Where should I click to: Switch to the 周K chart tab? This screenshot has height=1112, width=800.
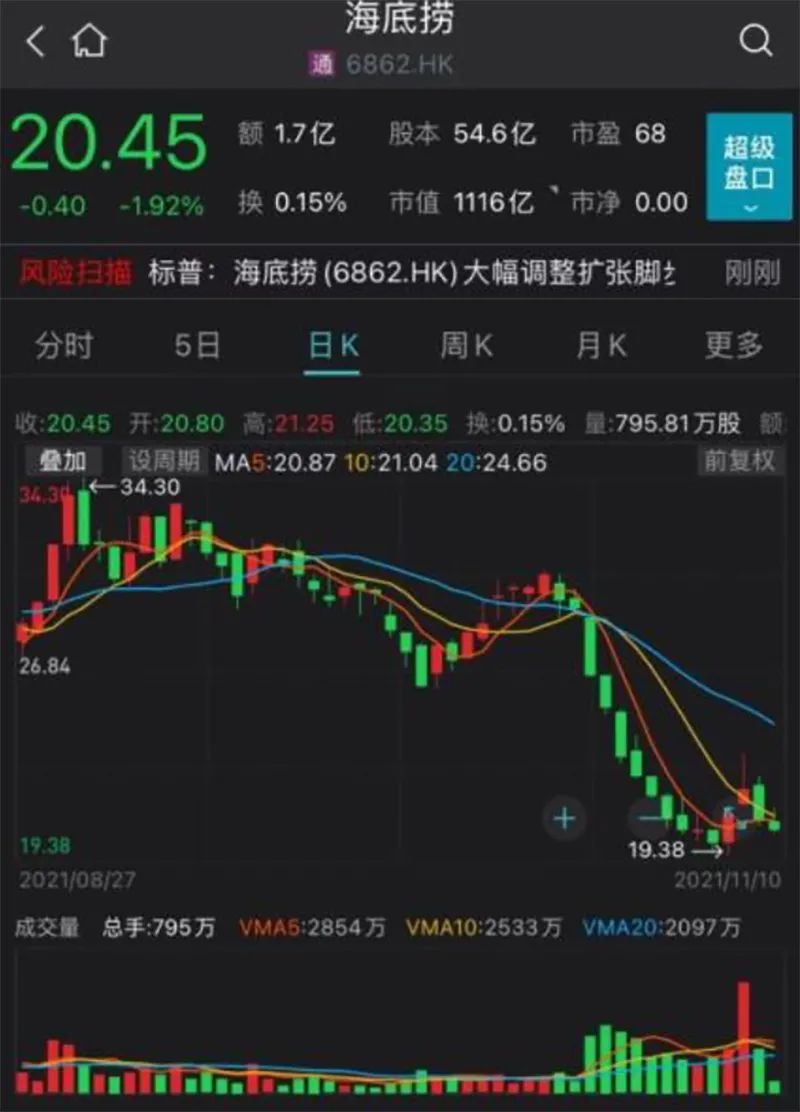tap(466, 346)
